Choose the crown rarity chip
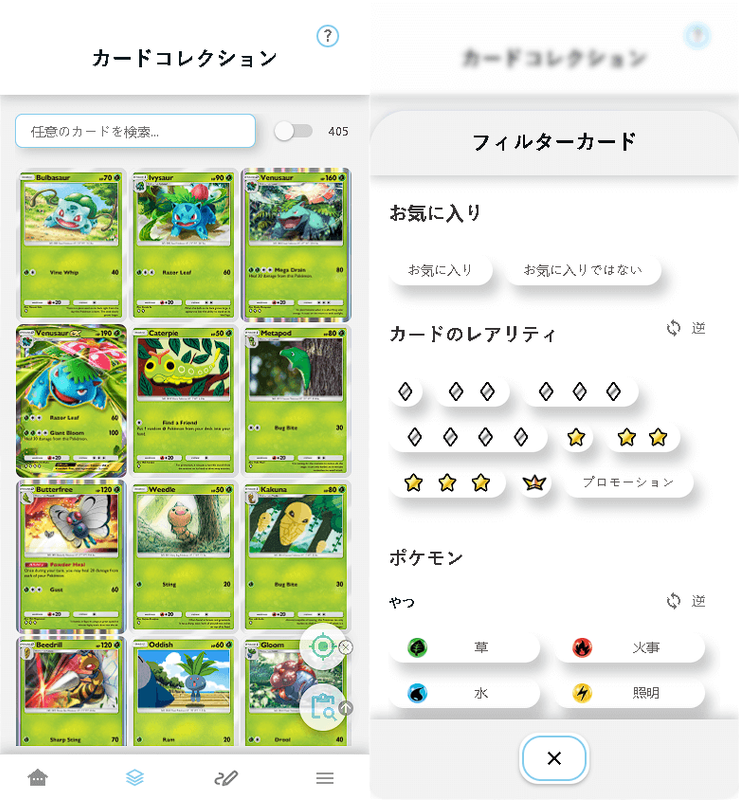Viewport: 739px width, 800px height. [536, 483]
